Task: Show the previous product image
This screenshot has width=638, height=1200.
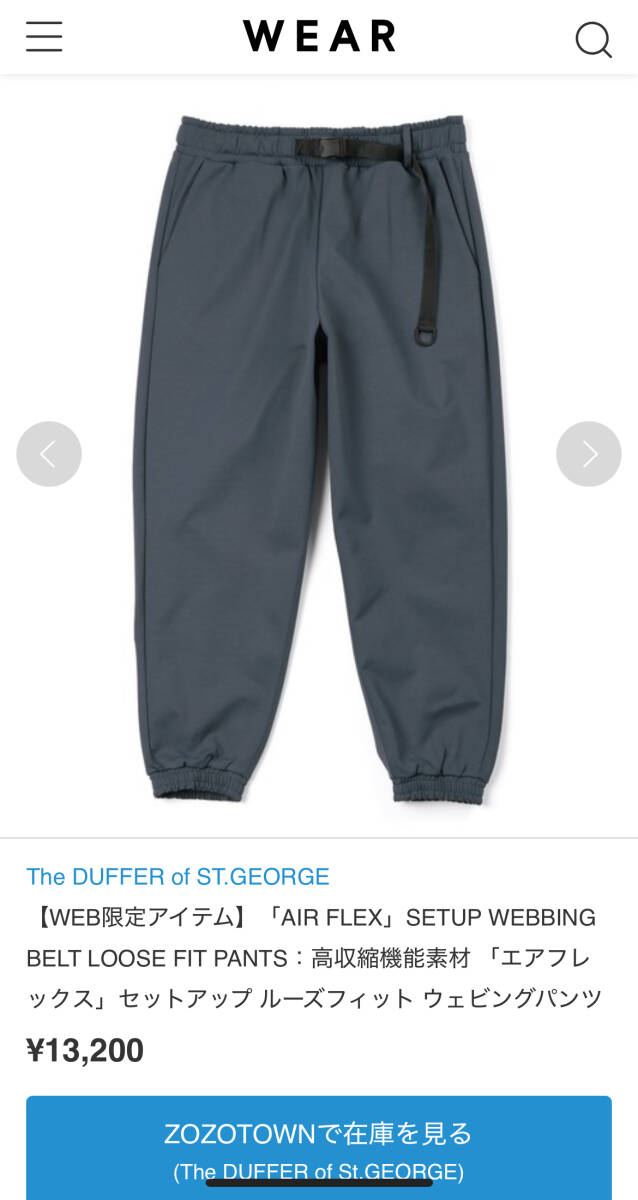Action: [x=49, y=454]
